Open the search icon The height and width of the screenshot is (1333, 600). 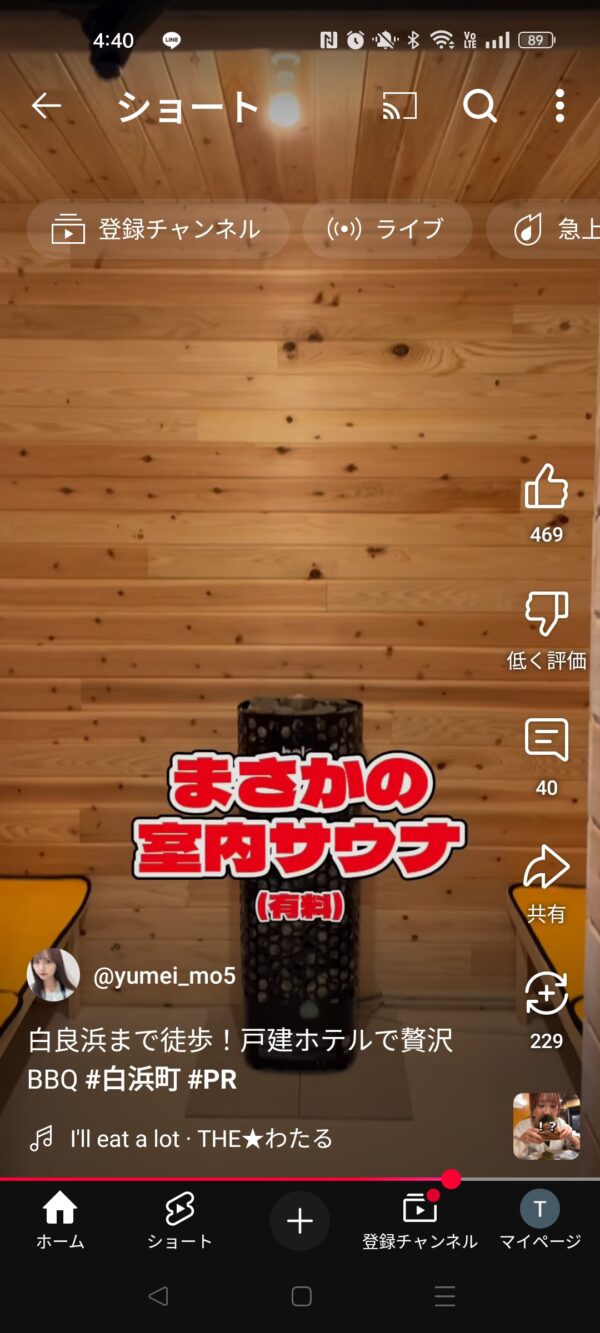[x=480, y=106]
